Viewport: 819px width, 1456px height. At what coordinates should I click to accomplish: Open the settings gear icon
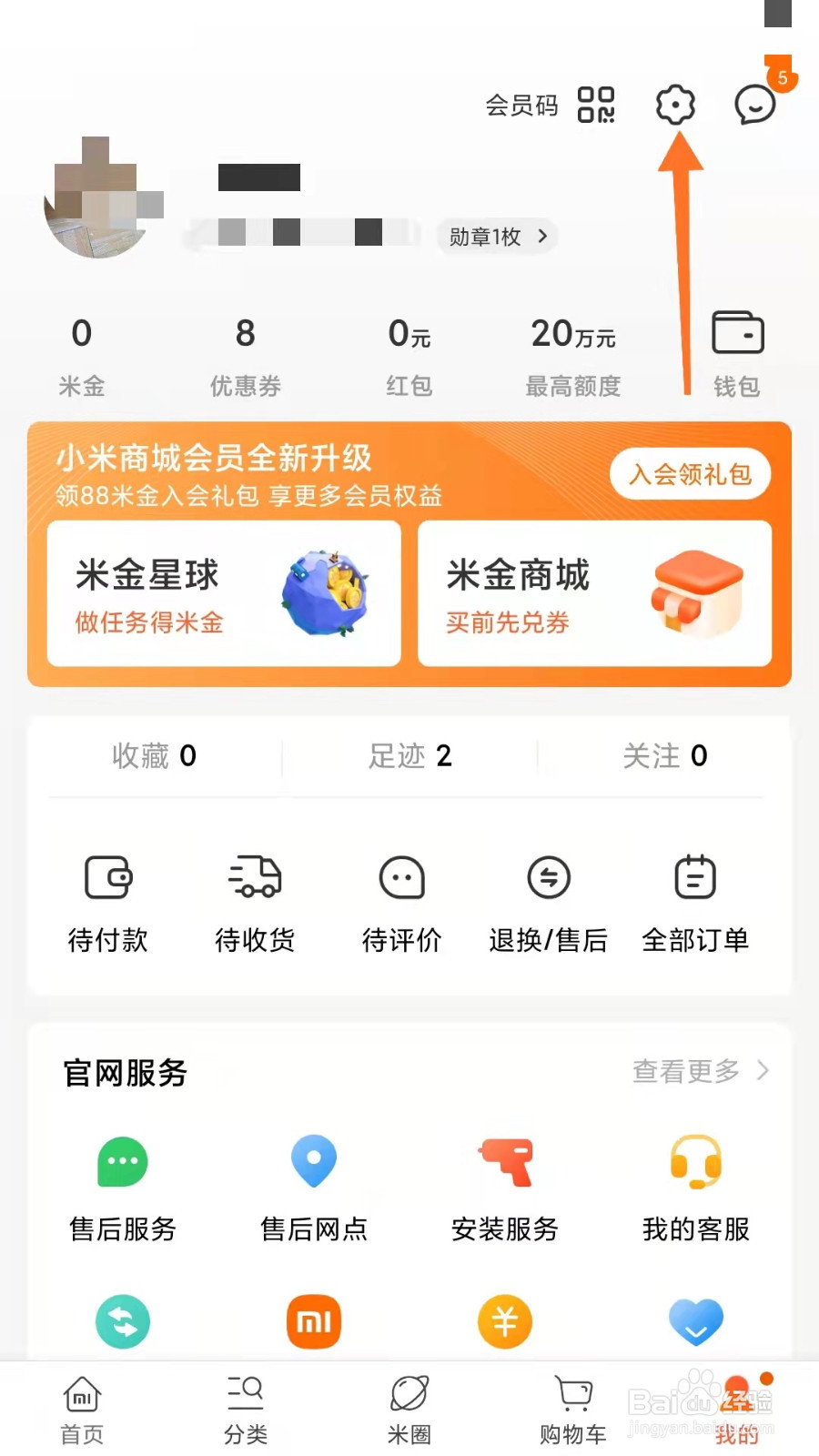pyautogui.click(x=675, y=105)
